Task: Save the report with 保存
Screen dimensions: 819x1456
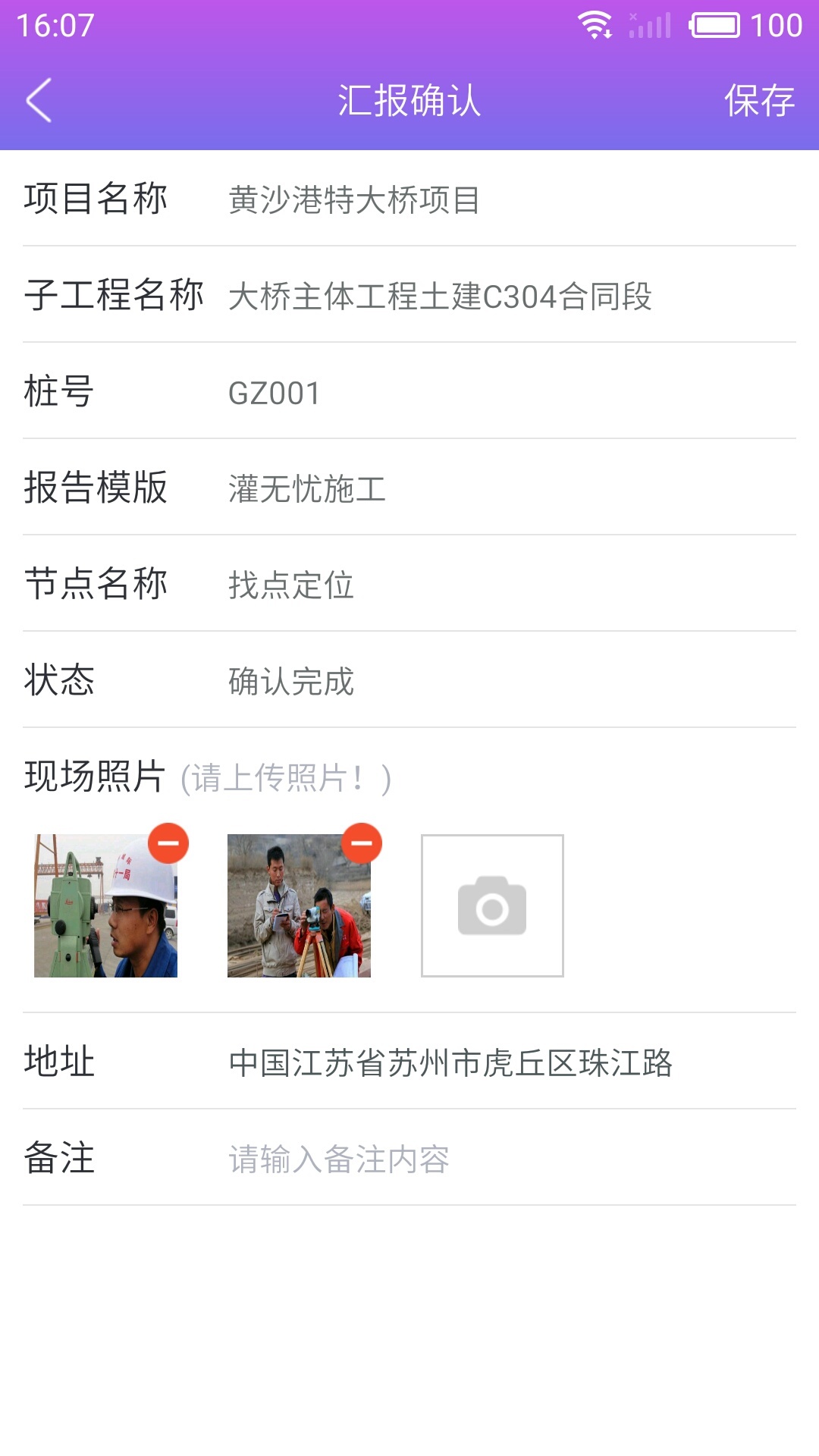Action: coord(758,100)
